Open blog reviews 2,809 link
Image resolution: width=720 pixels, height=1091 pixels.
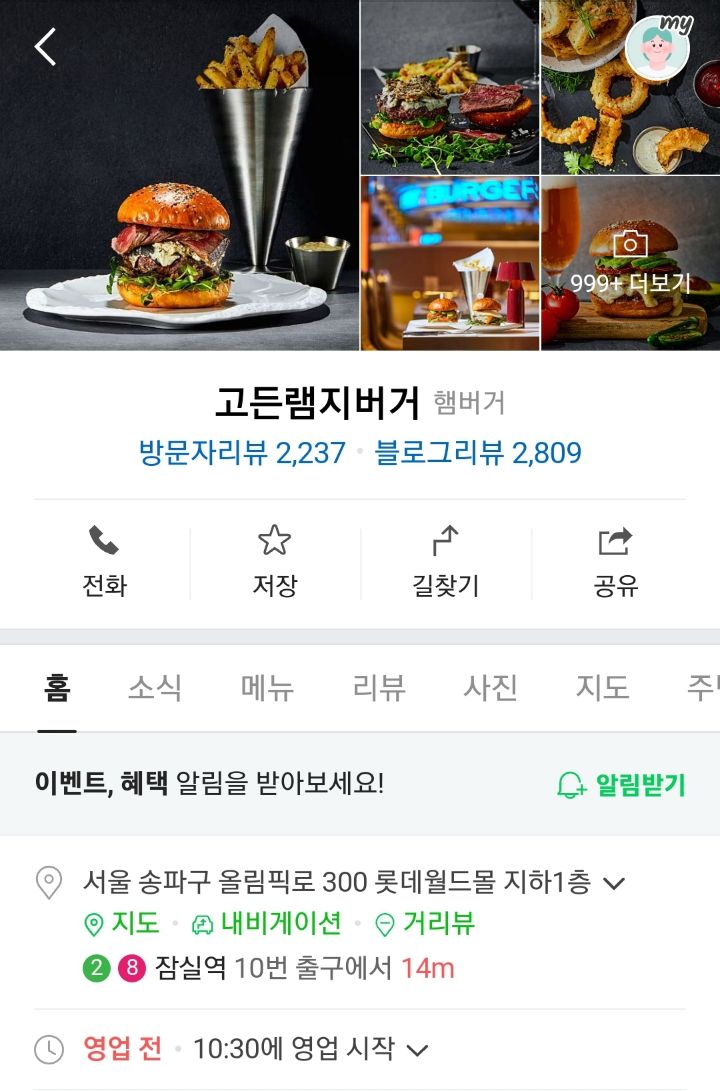pyautogui.click(x=478, y=453)
